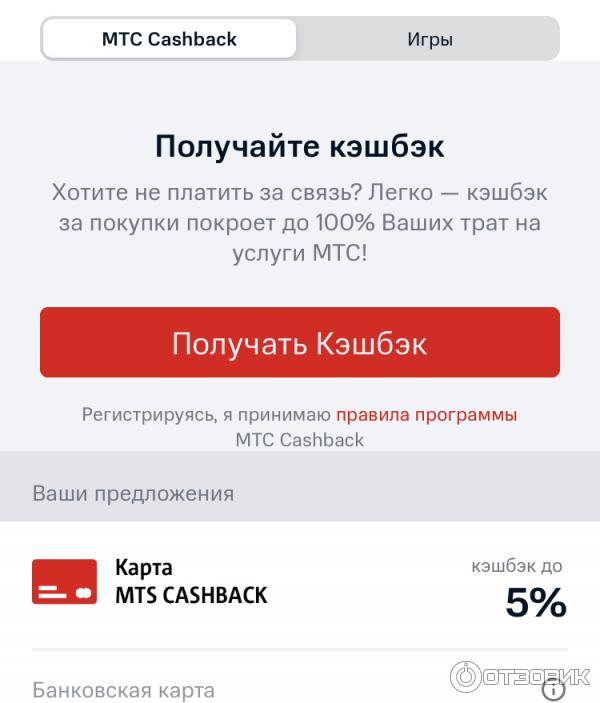
Task: Show info for Банковская карта
Action: coord(552,688)
